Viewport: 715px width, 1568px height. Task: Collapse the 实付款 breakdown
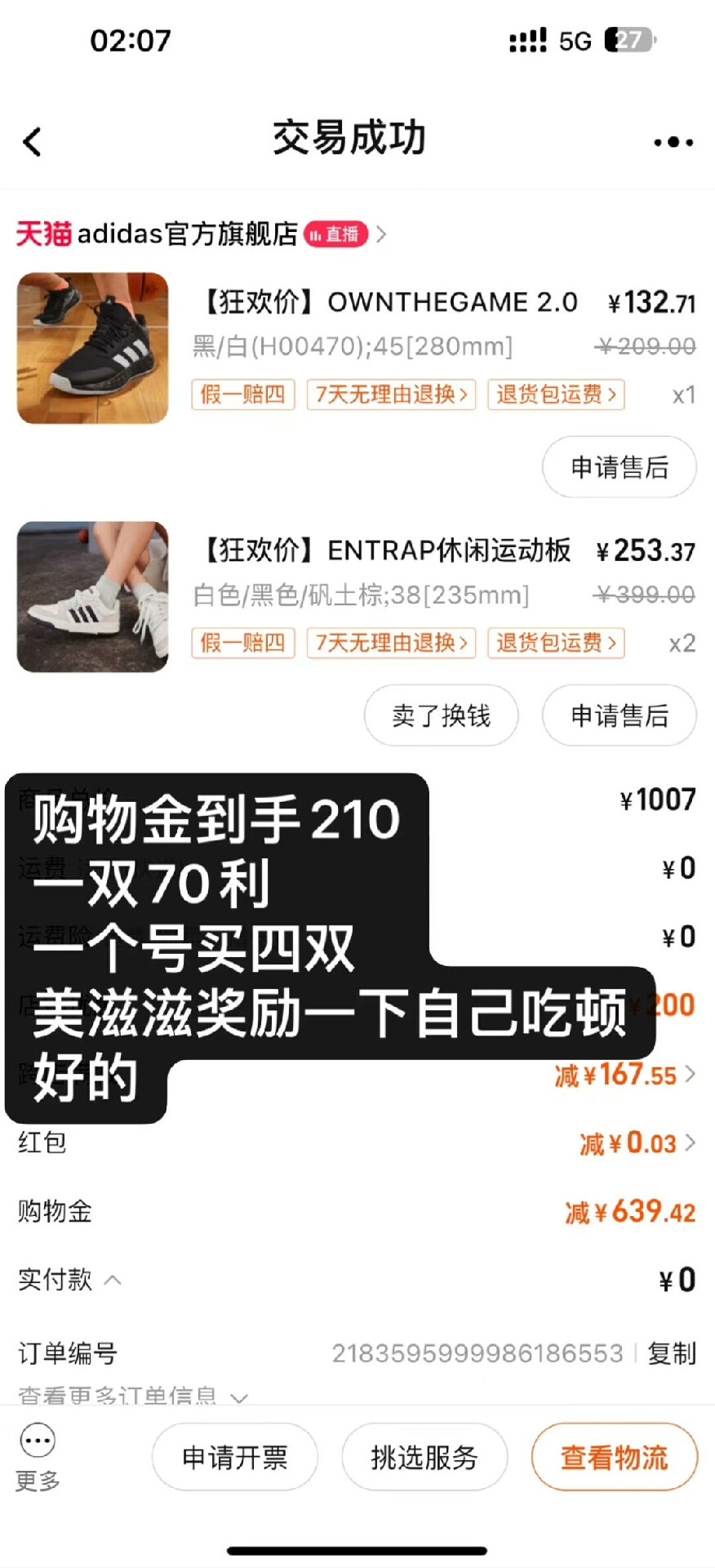pos(113,1280)
